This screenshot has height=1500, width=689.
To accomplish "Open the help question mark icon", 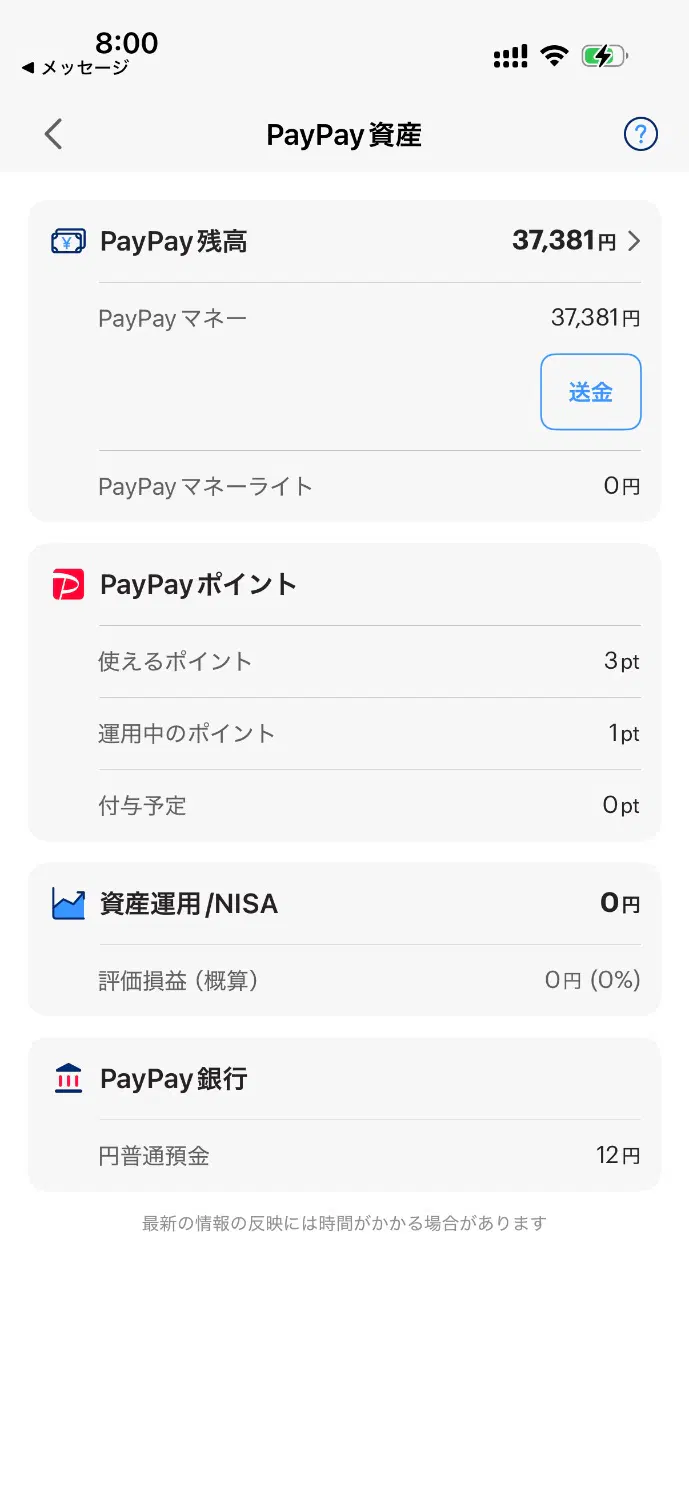I will pos(640,134).
